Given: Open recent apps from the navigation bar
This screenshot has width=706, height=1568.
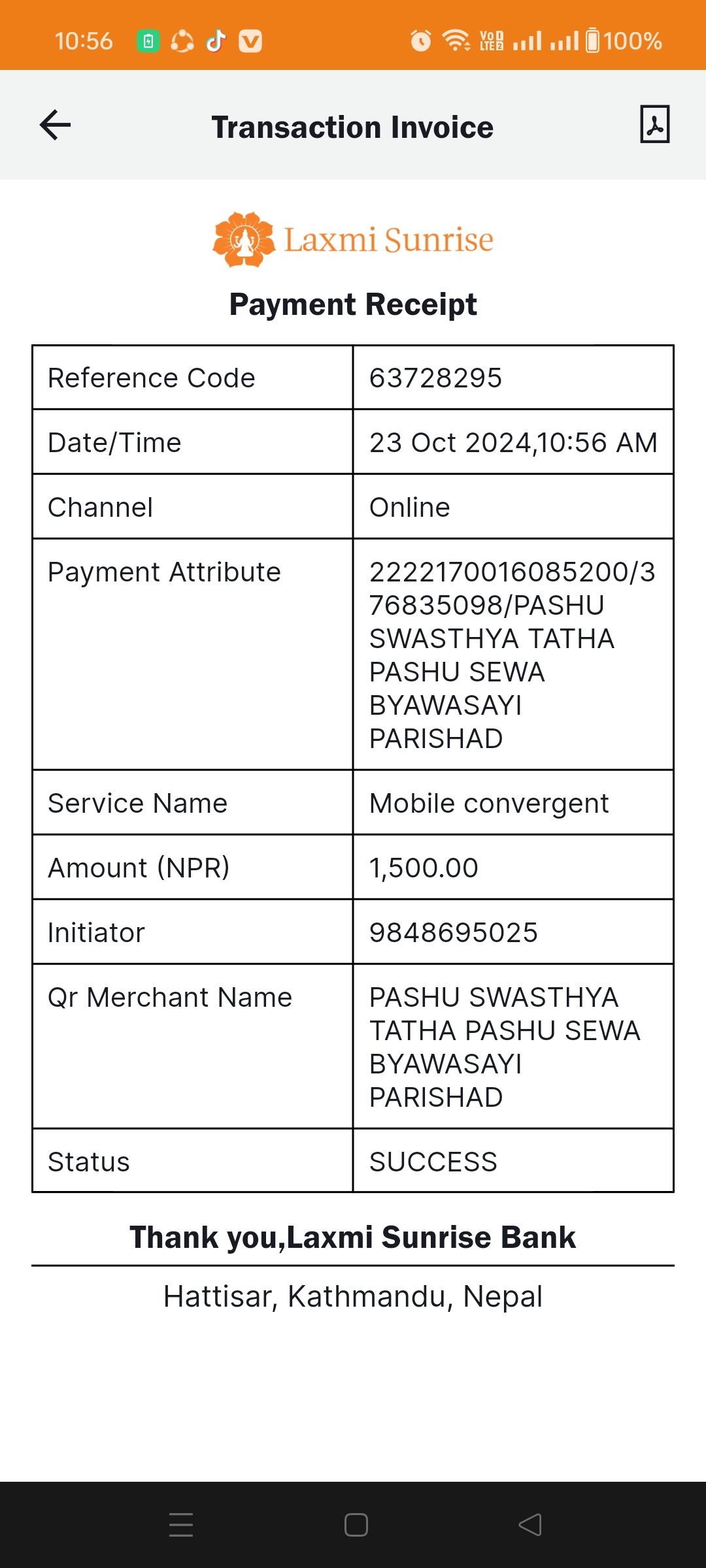Looking at the screenshot, I should [181, 1525].
